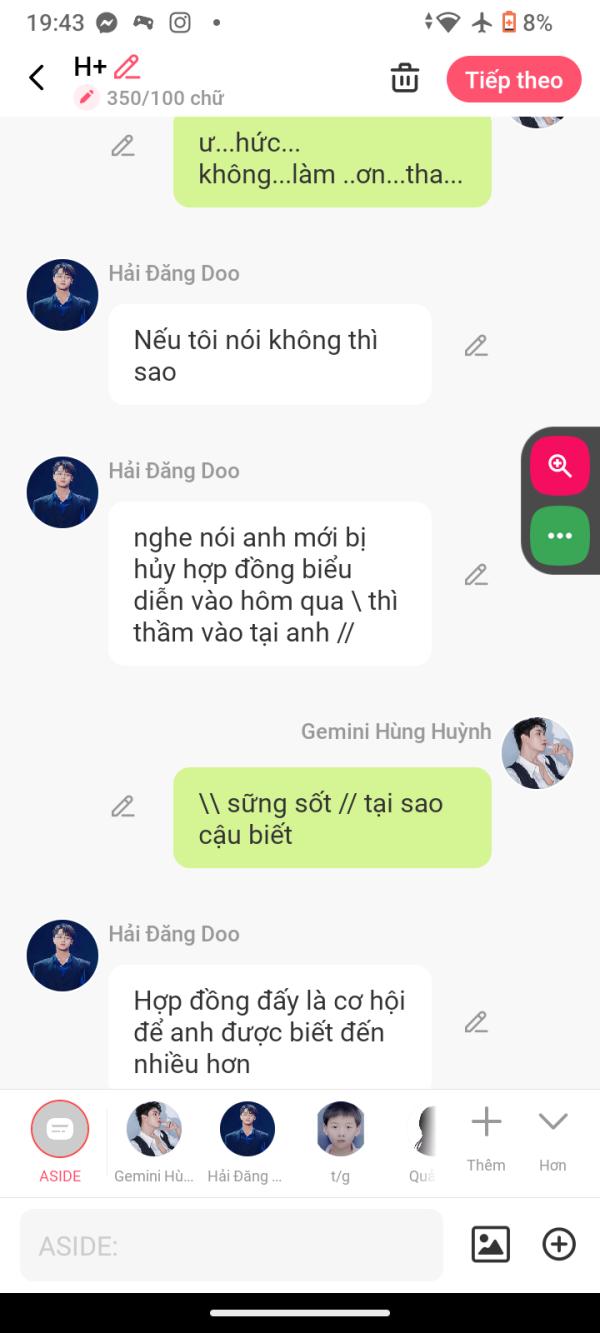Go back with the top-left arrow

37,78
